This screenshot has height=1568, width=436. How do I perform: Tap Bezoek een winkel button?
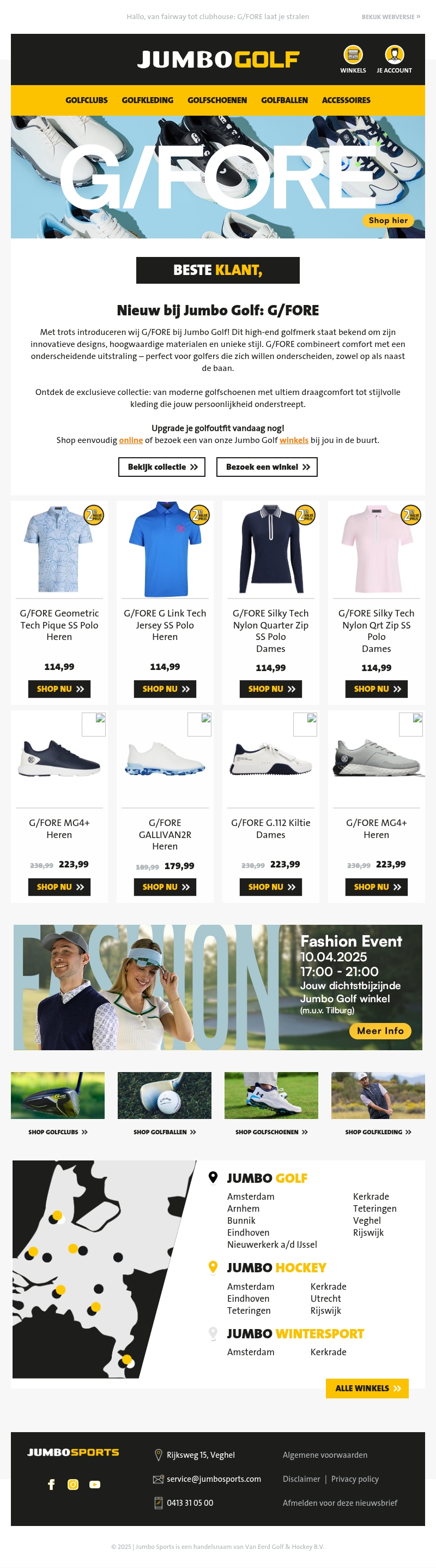(267, 467)
